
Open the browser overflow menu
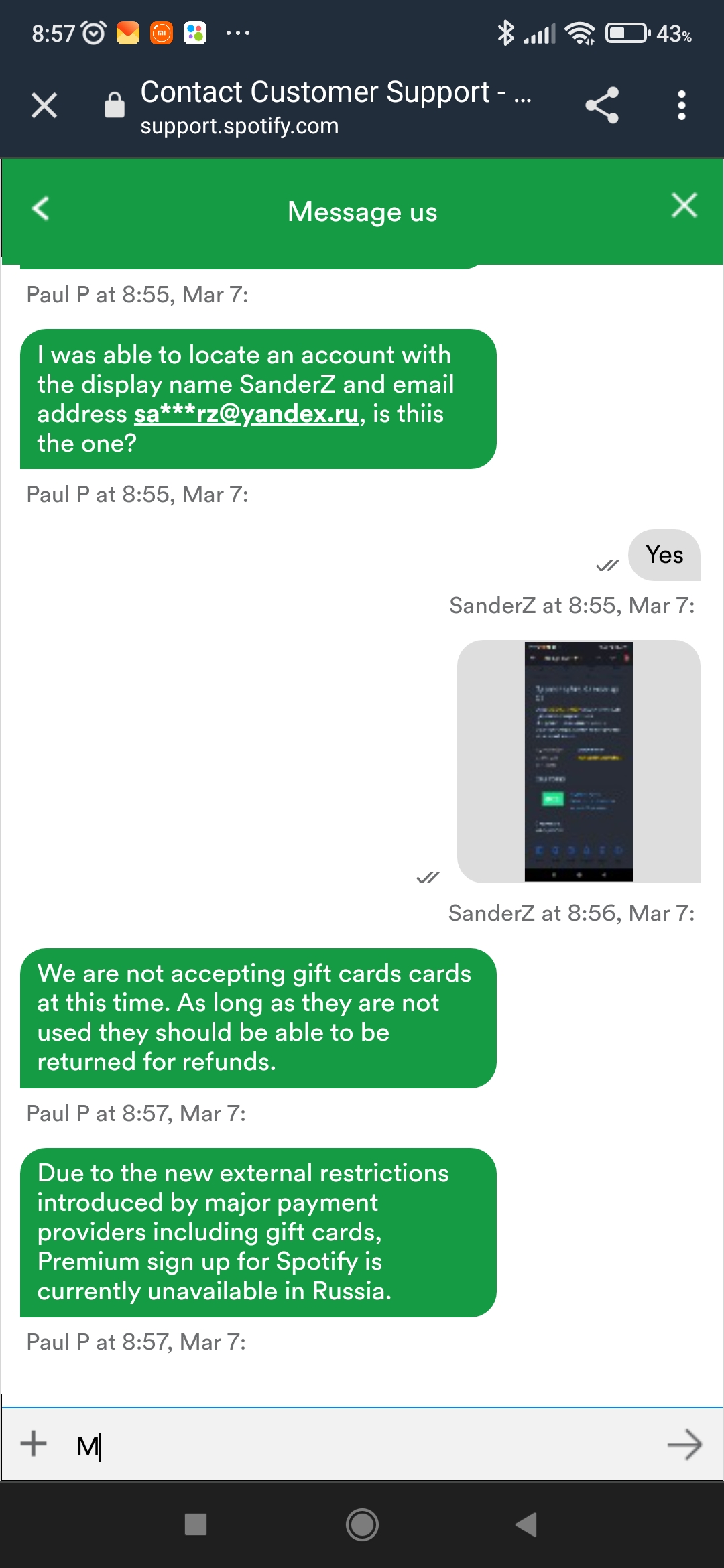pos(682,105)
